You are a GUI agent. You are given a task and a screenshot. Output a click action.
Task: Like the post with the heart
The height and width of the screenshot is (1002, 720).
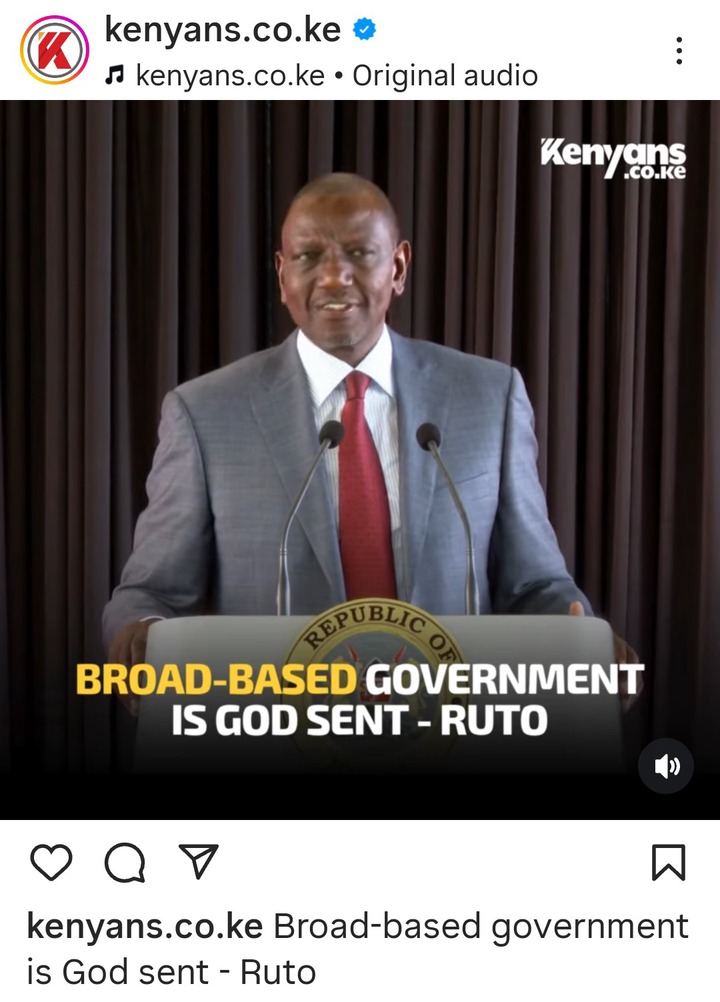(x=51, y=862)
